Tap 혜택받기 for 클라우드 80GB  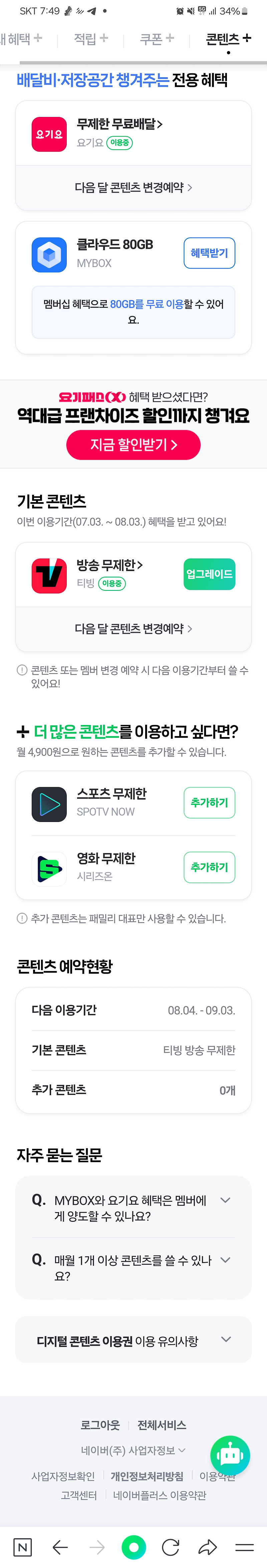pyautogui.click(x=209, y=253)
